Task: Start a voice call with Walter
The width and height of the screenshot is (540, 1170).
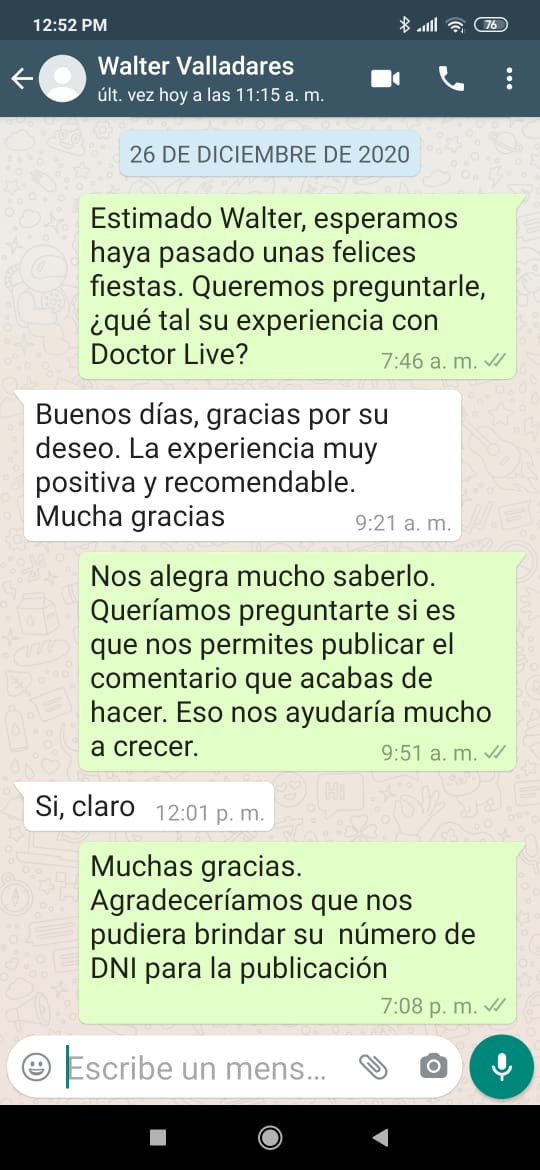Action: coord(451,78)
